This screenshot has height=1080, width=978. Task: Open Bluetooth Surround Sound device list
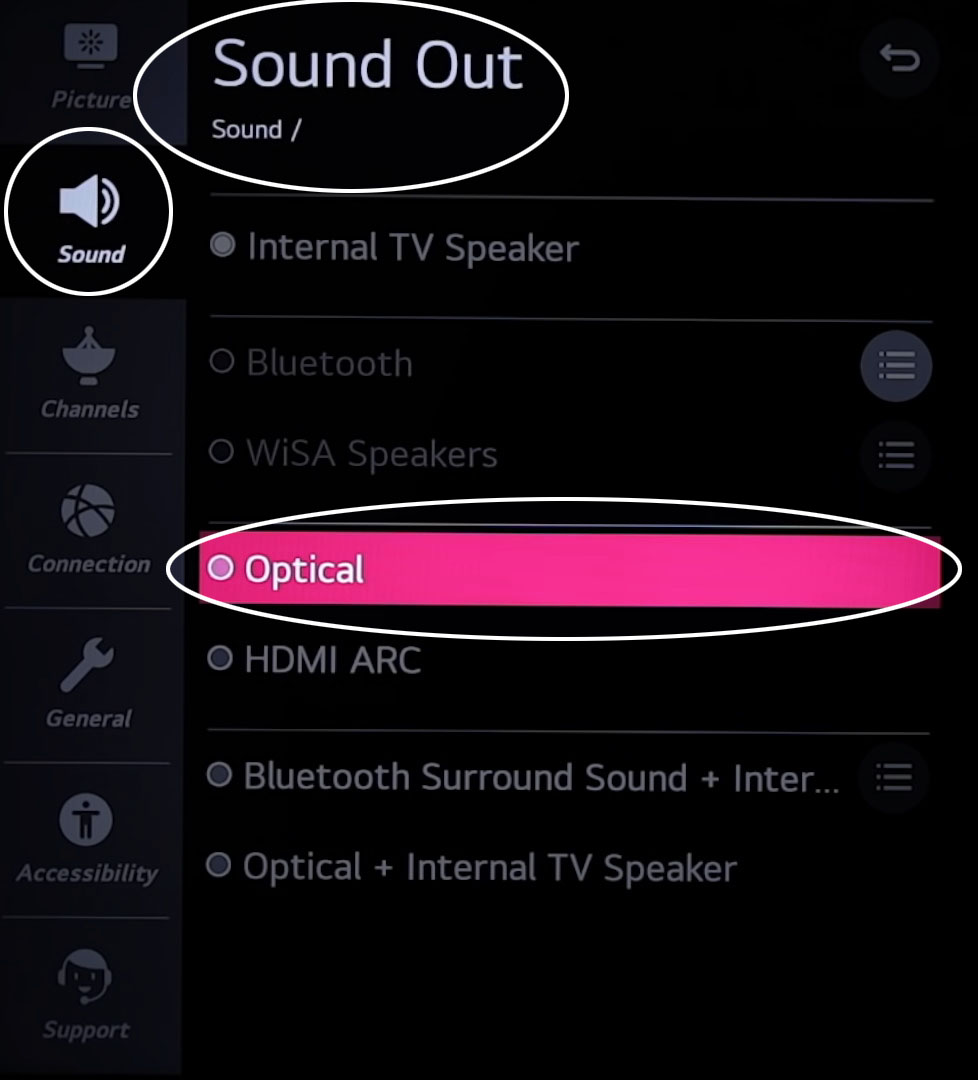tap(895, 779)
